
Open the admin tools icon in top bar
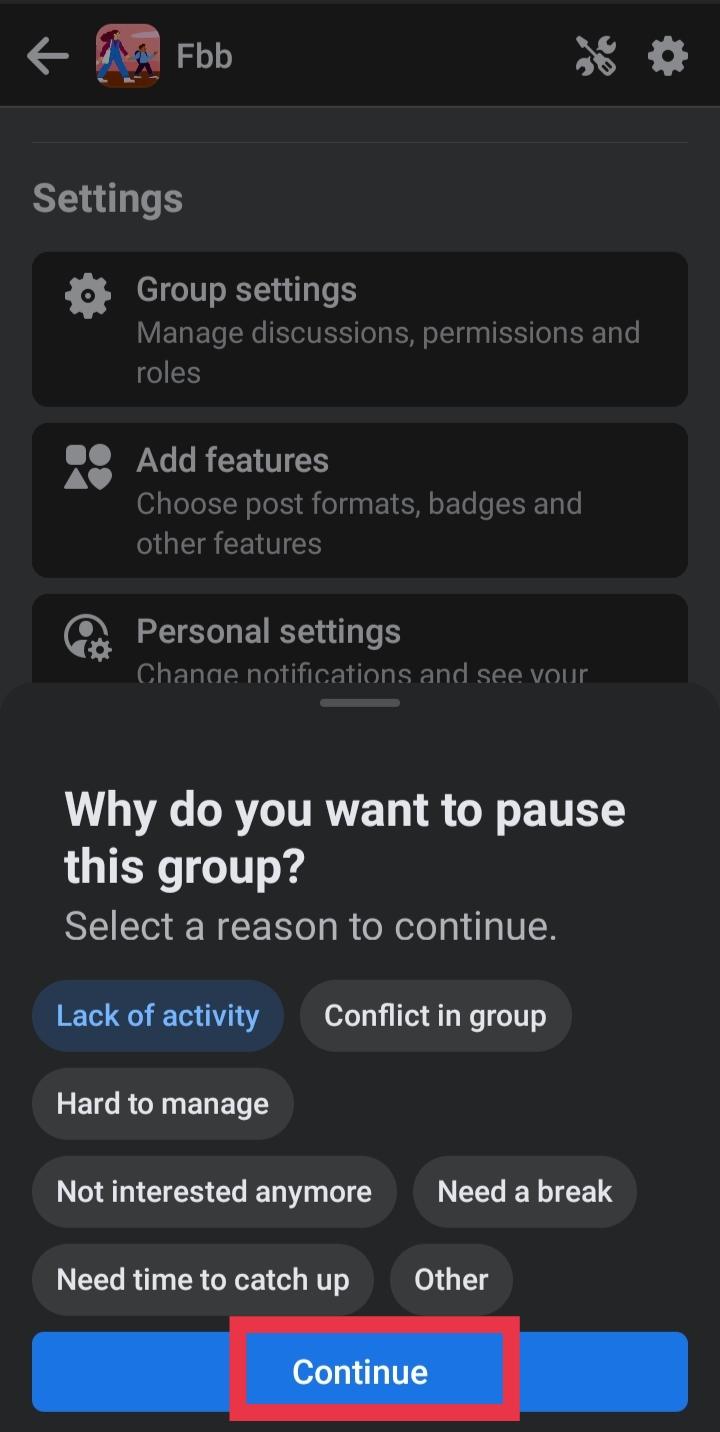[x=594, y=55]
